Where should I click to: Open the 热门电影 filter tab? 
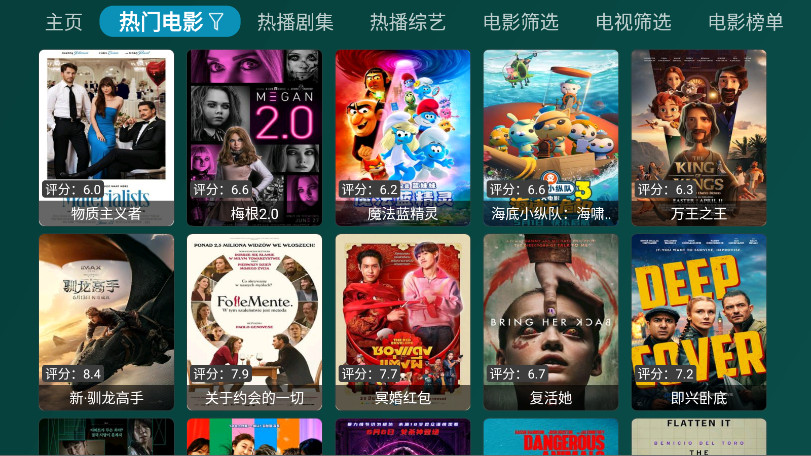point(170,22)
